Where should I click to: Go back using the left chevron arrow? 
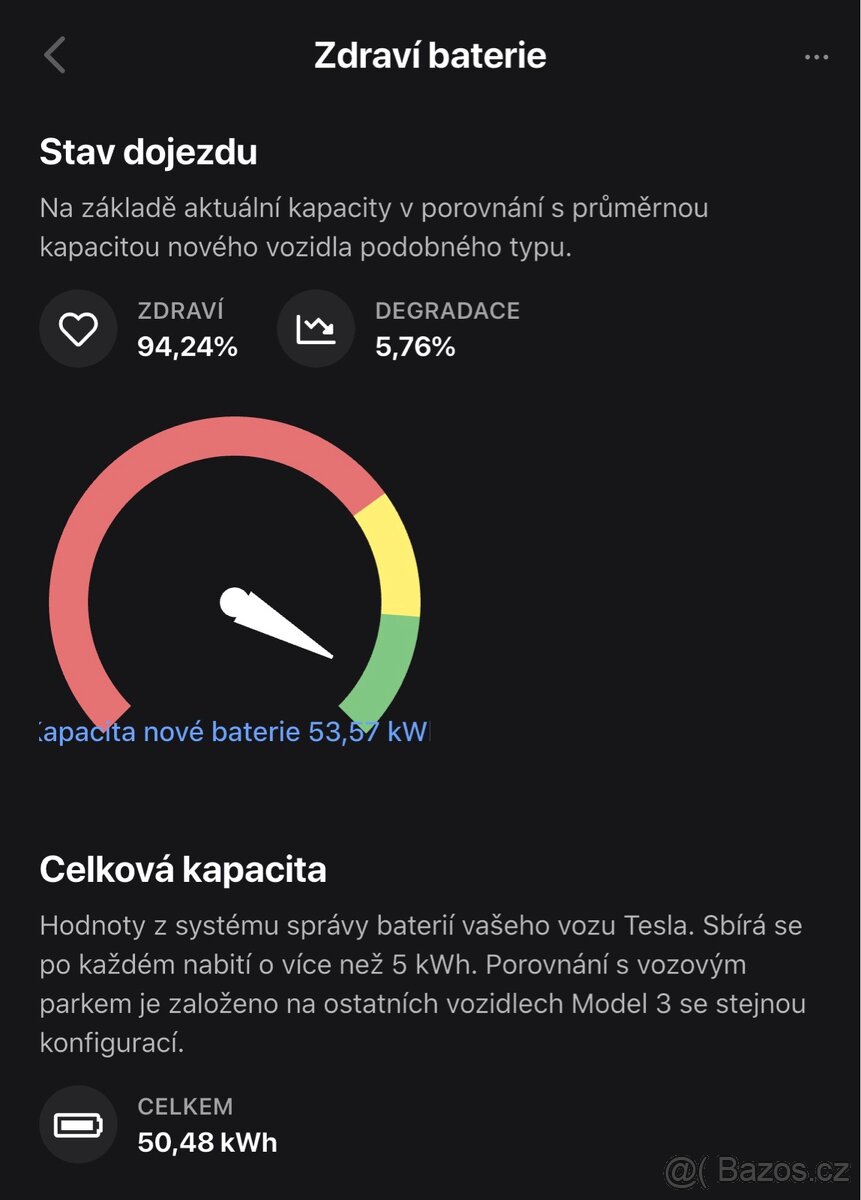(x=55, y=56)
